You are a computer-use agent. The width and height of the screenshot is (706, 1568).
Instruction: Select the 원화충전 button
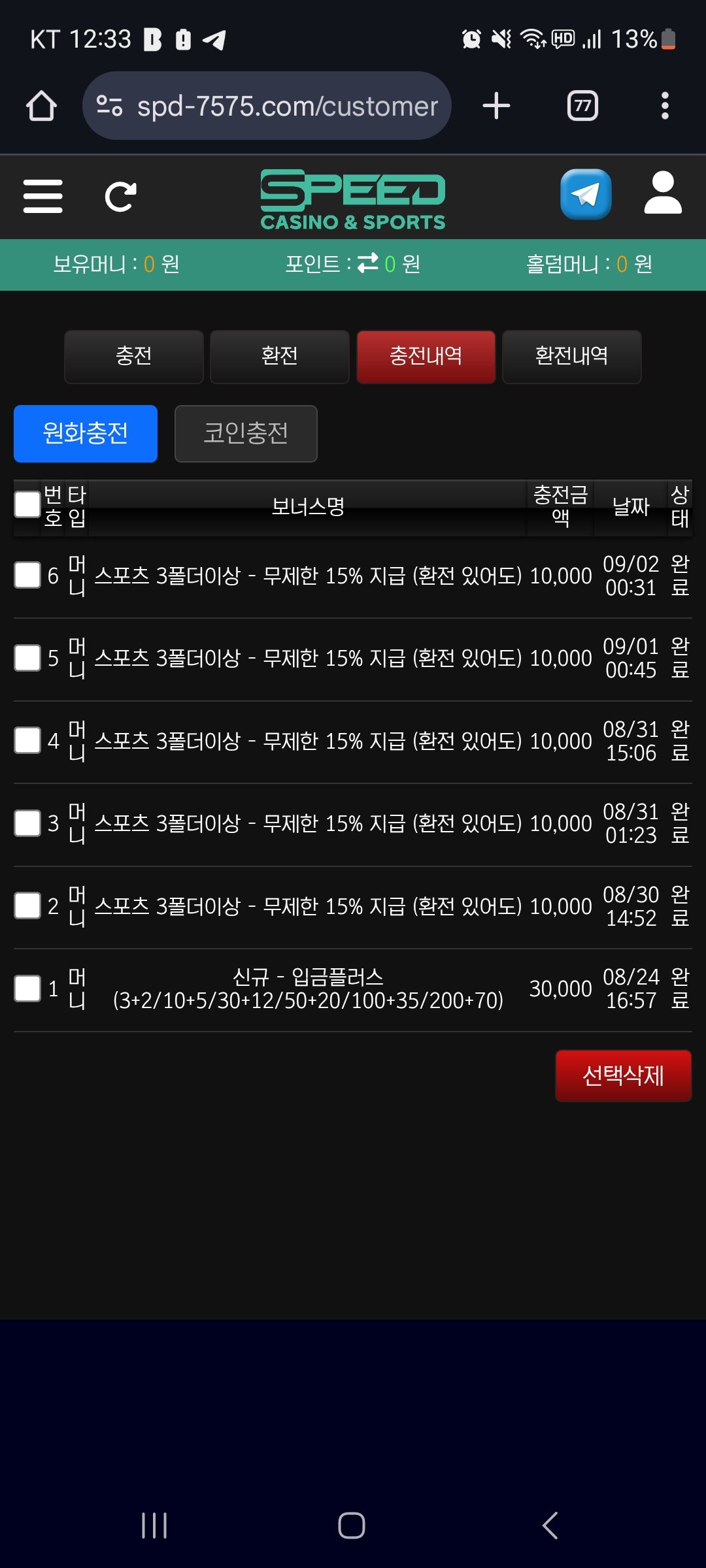pos(86,433)
